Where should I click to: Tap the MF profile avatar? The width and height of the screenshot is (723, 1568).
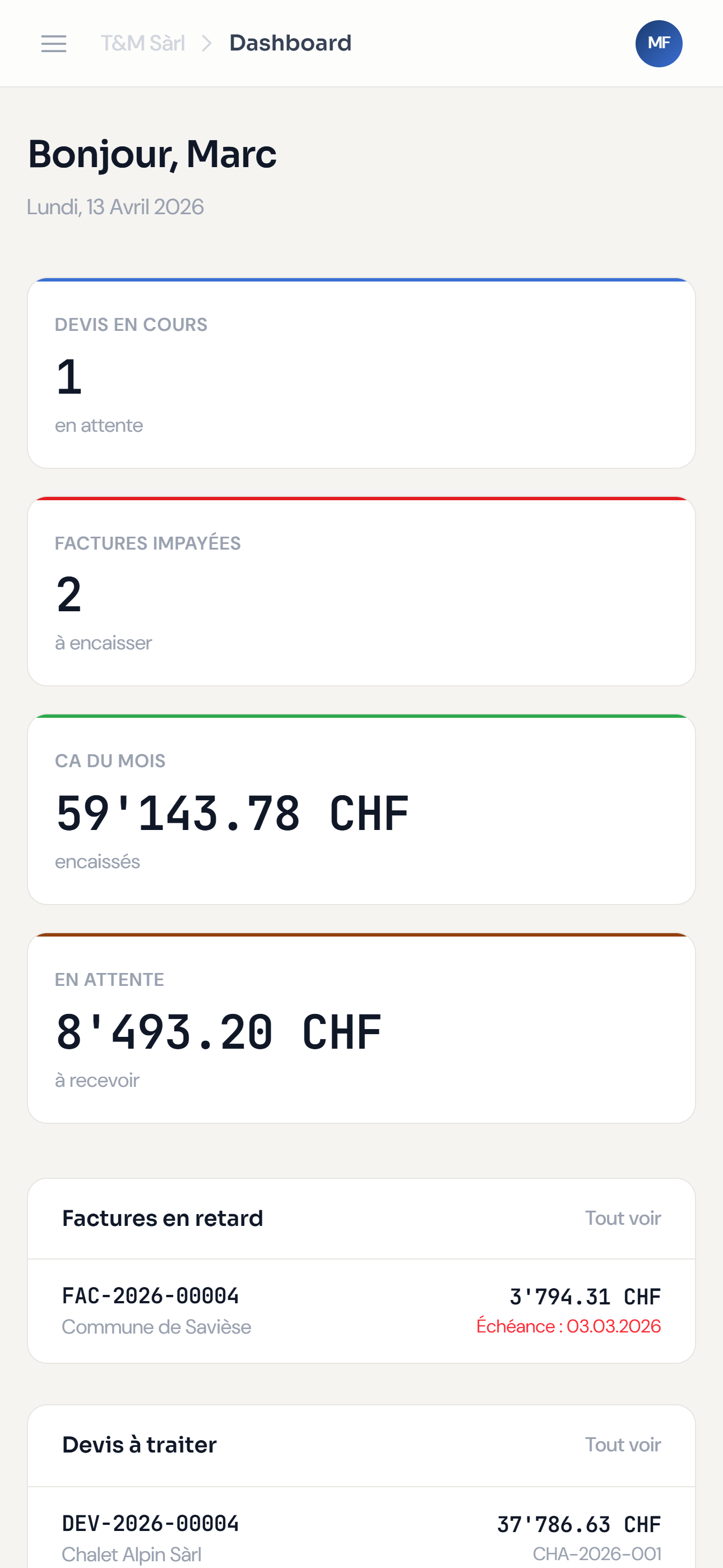[x=659, y=43]
